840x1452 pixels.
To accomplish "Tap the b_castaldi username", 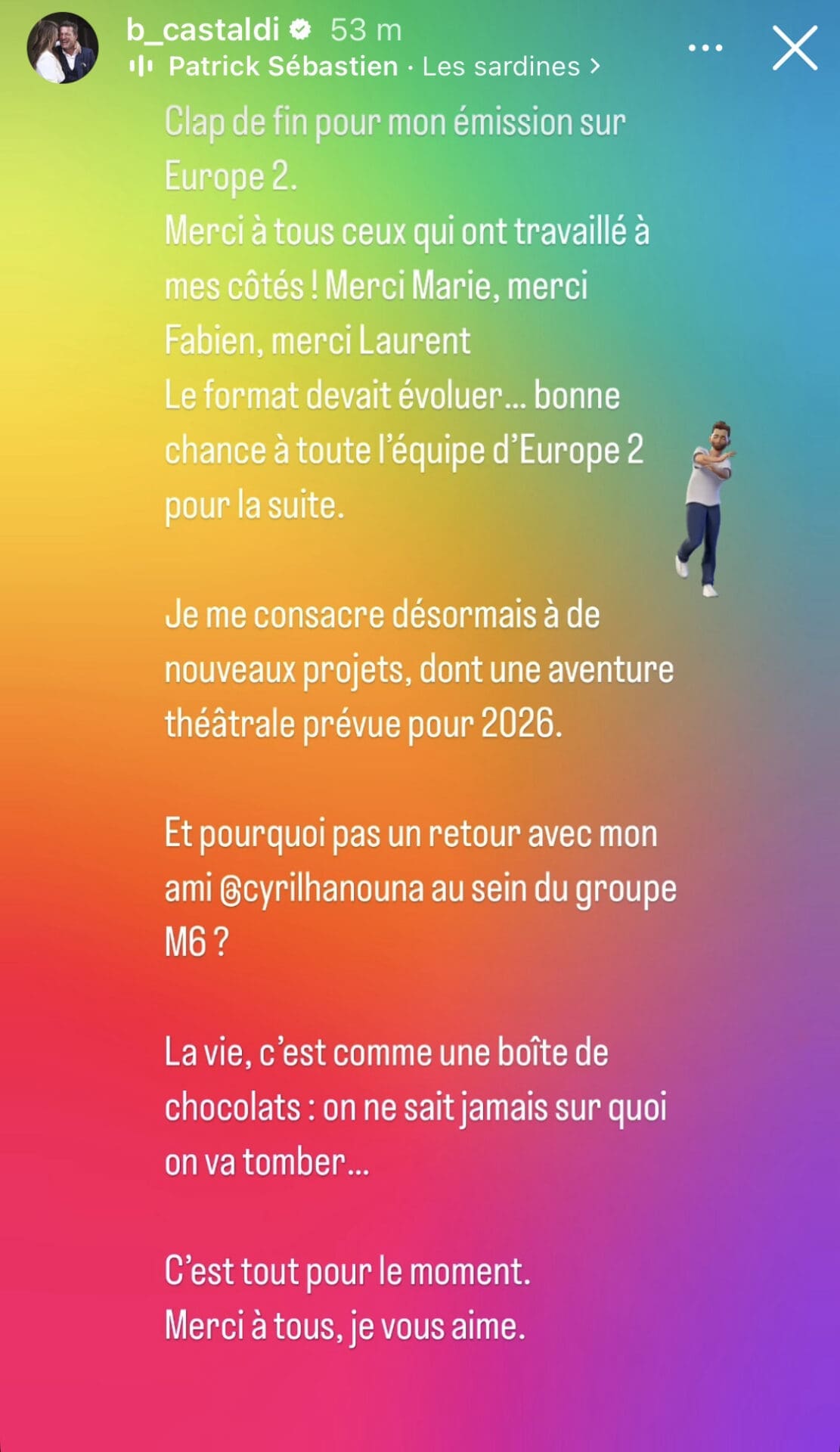I will tap(203, 29).
